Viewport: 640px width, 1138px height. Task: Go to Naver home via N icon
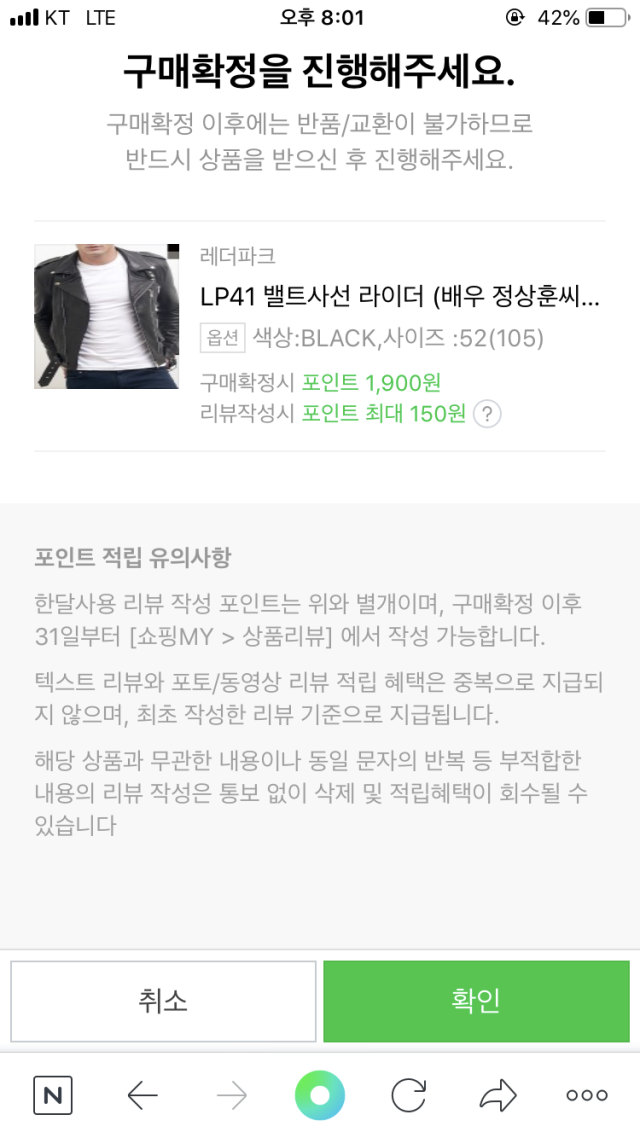(x=52, y=1096)
